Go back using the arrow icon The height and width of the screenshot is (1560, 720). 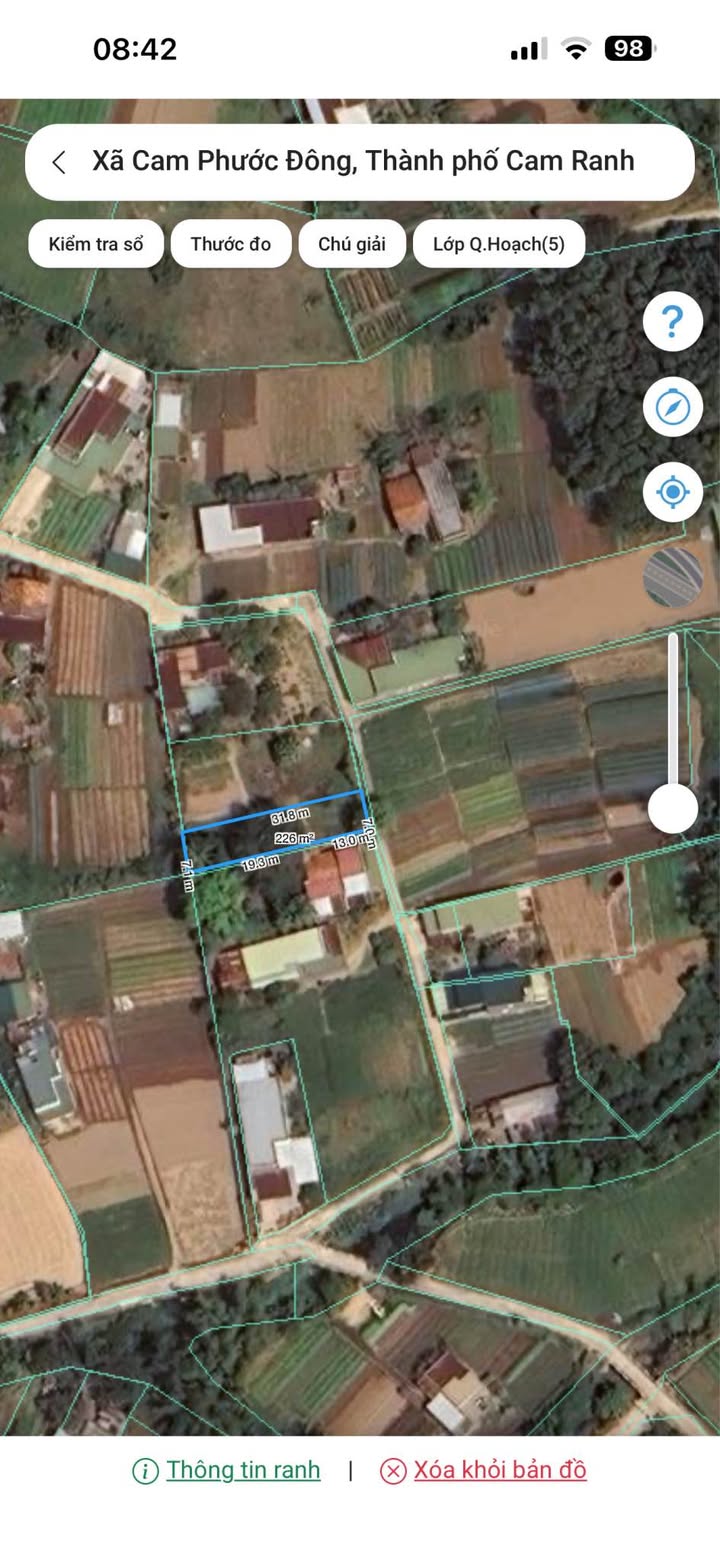(60, 162)
